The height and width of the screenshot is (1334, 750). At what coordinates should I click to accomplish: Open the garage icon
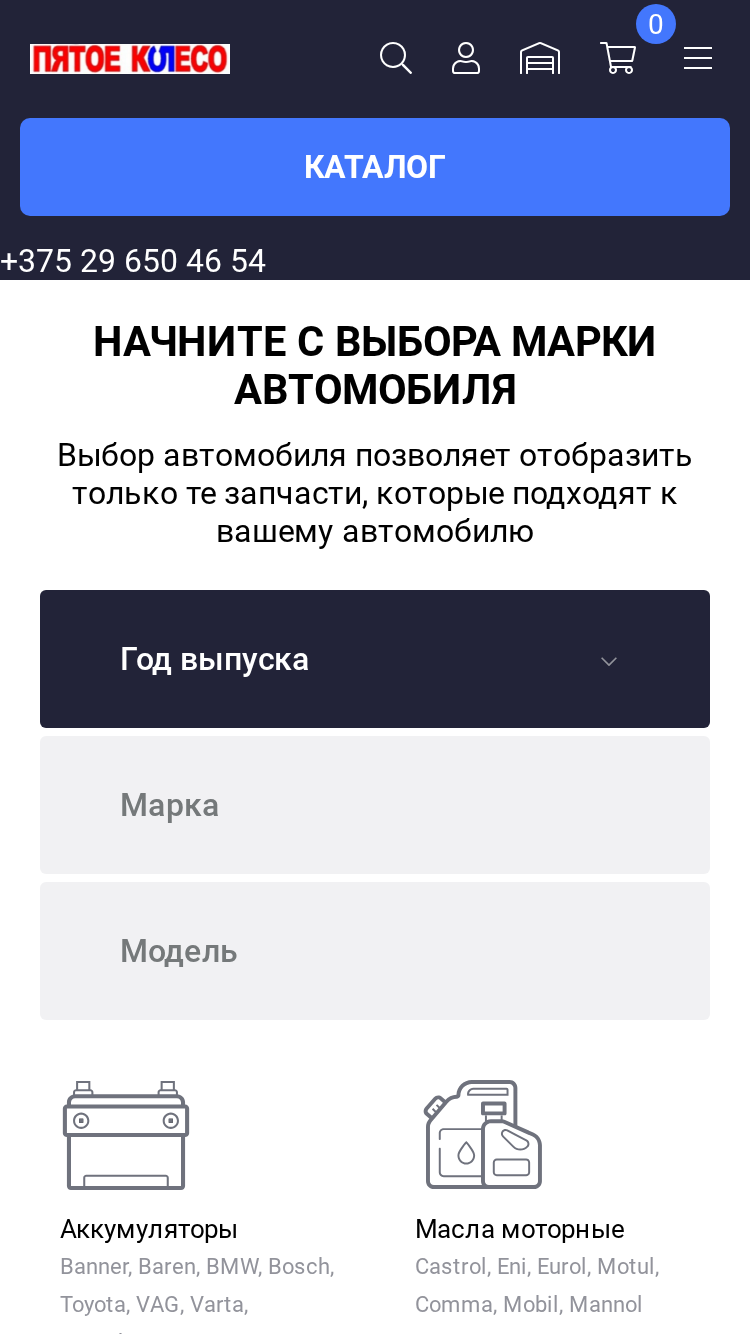[540, 59]
